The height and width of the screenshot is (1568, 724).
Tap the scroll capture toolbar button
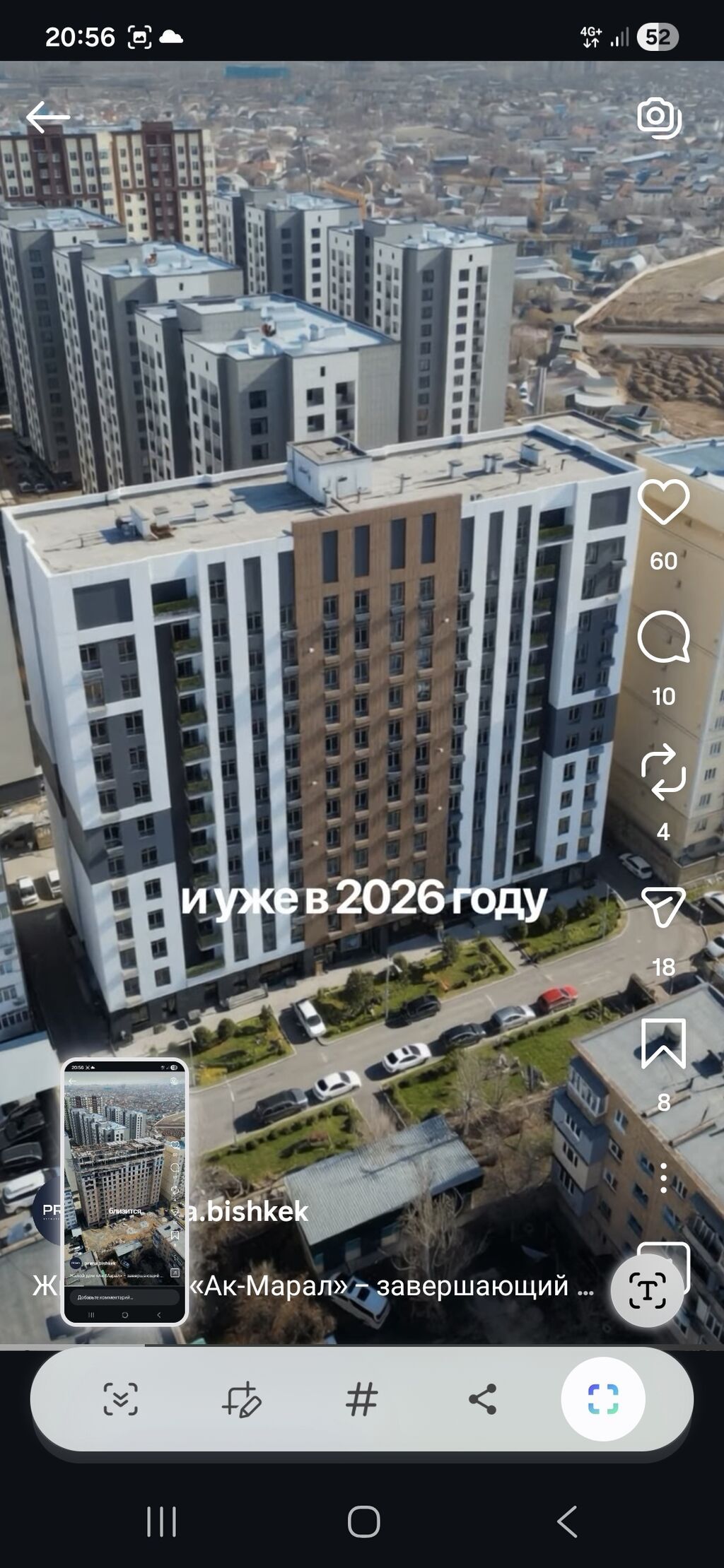coord(120,1399)
